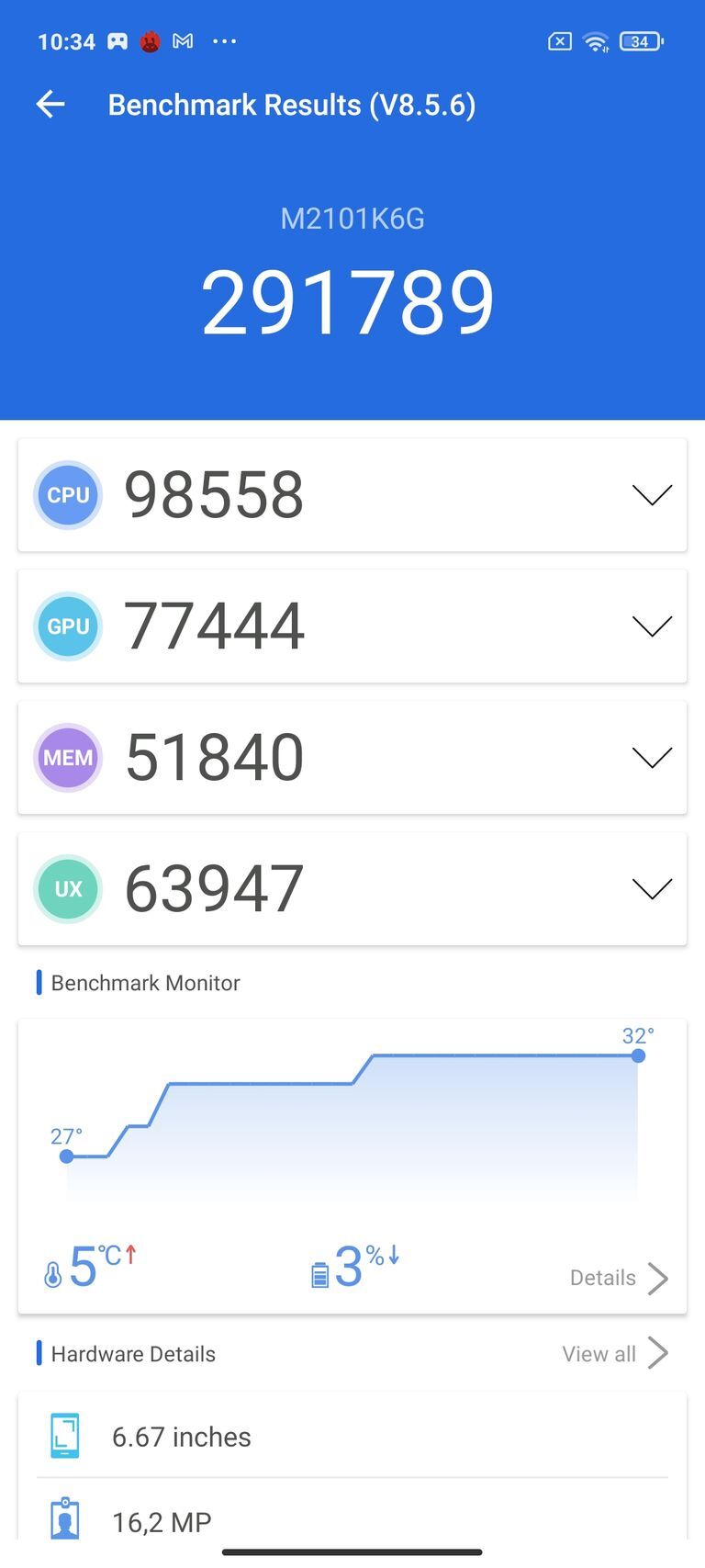The height and width of the screenshot is (1568, 705).
Task: Click the Wi-Fi status bar icon
Action: pos(598,41)
